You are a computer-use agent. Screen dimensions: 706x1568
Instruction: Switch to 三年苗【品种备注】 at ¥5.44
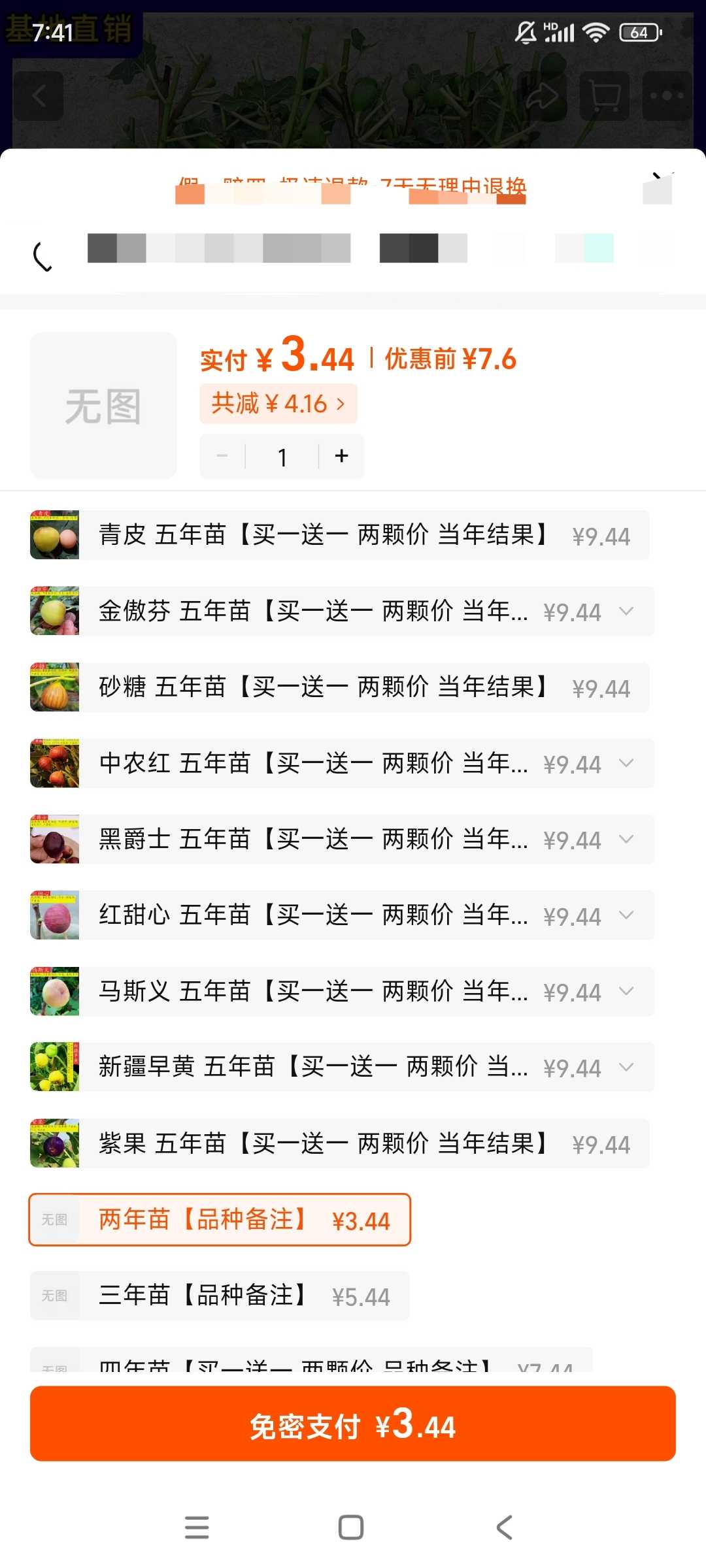coord(220,1296)
